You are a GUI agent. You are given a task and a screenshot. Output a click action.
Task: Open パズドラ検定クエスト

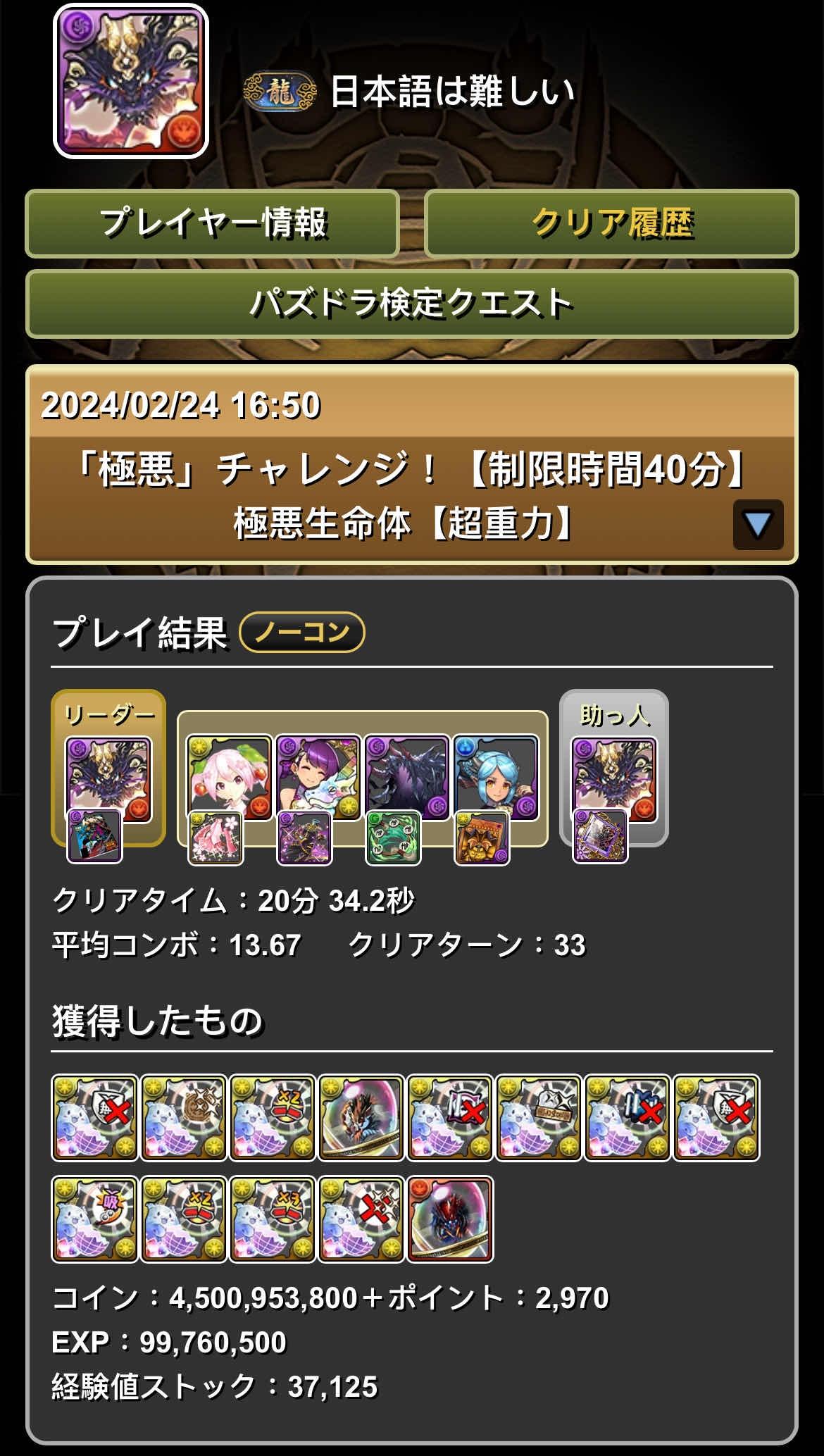(411, 304)
